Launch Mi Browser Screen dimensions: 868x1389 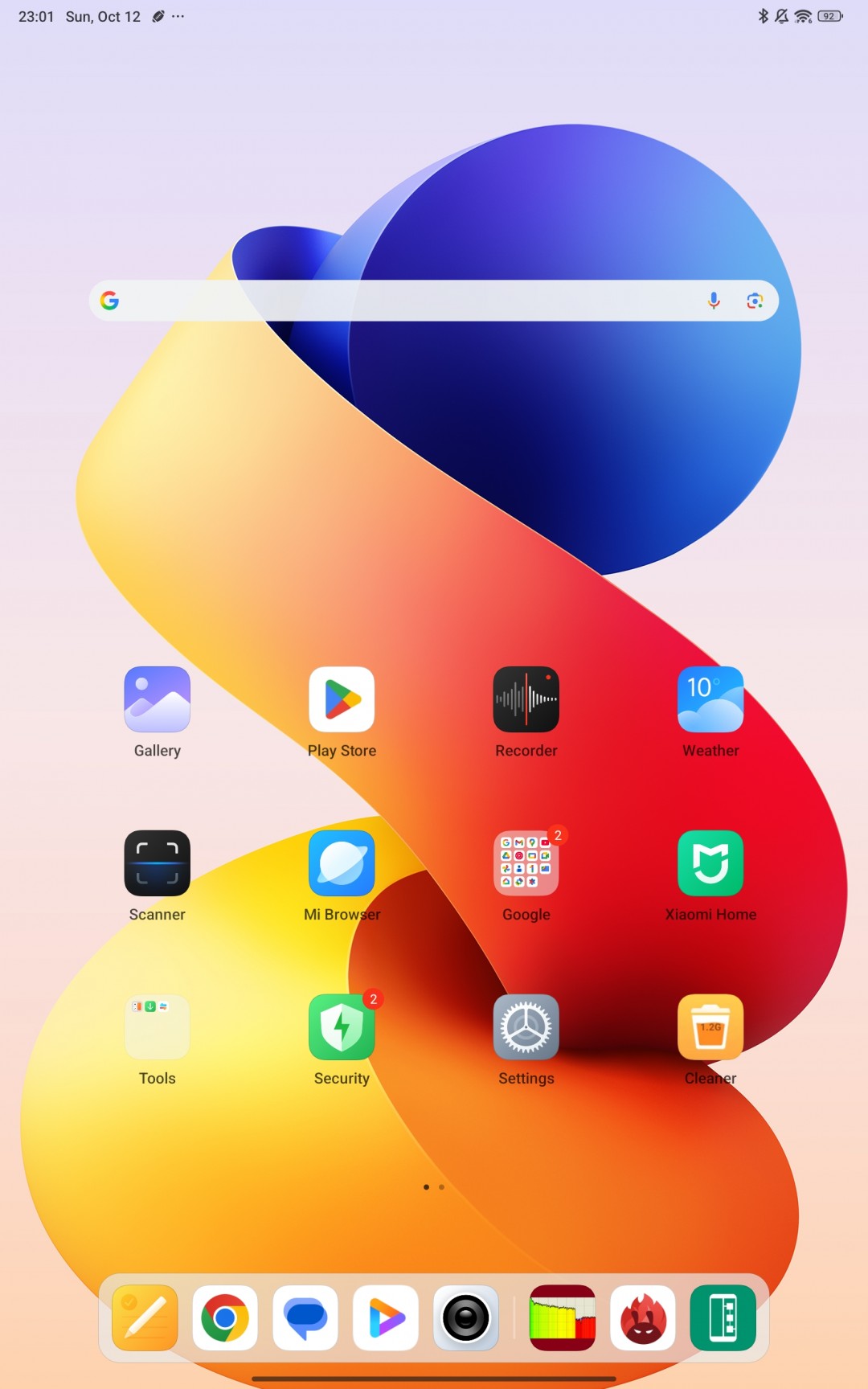click(x=342, y=863)
